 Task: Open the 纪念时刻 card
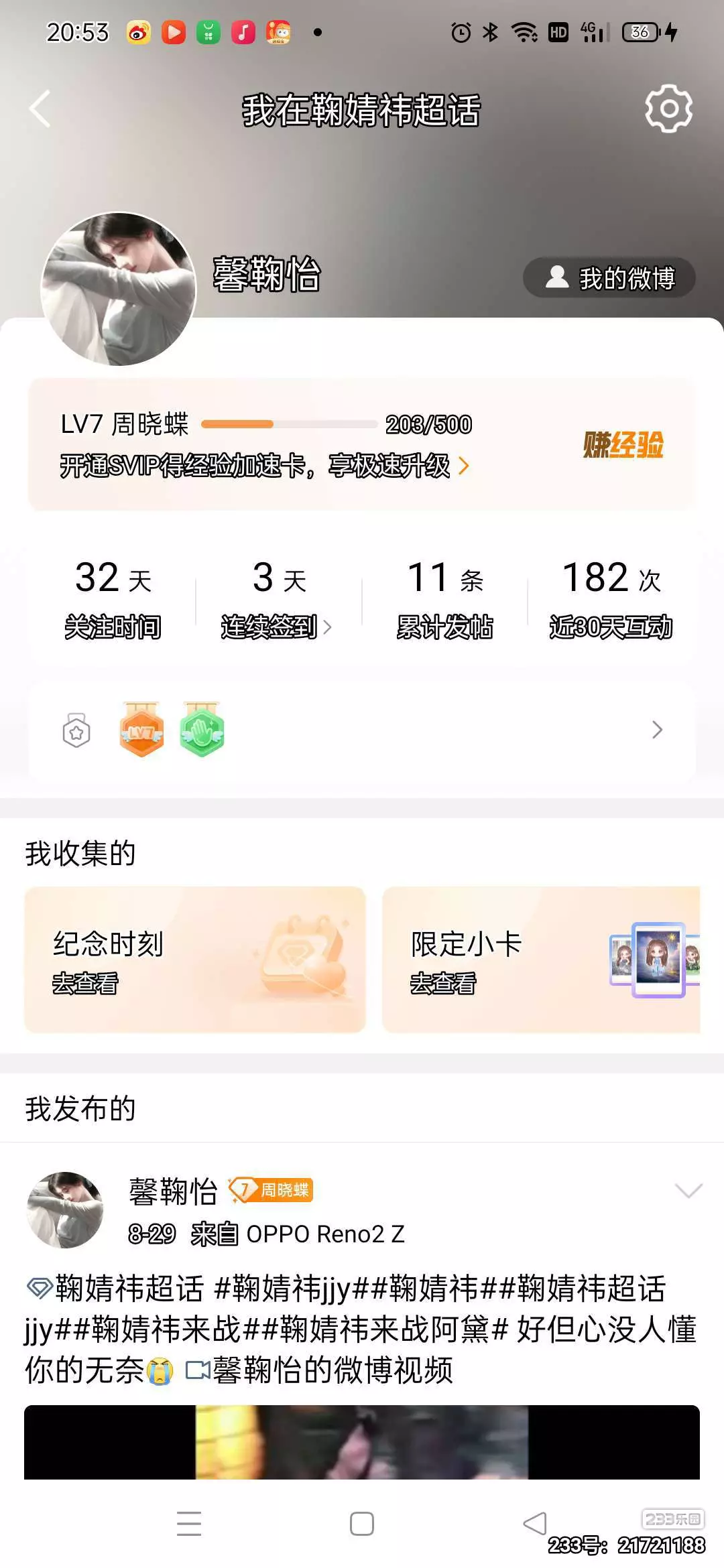click(195, 960)
